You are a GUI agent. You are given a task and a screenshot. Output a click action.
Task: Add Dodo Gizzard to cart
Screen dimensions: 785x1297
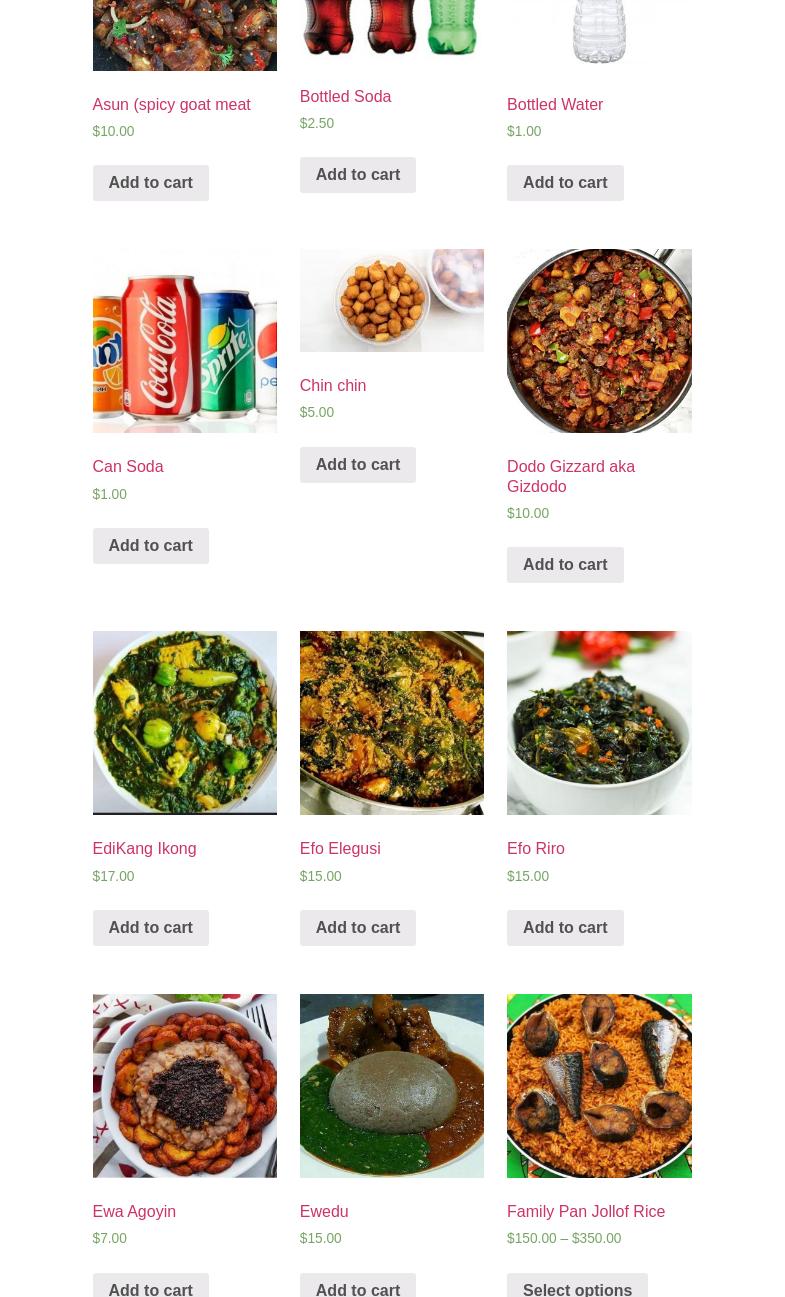[565, 565]
